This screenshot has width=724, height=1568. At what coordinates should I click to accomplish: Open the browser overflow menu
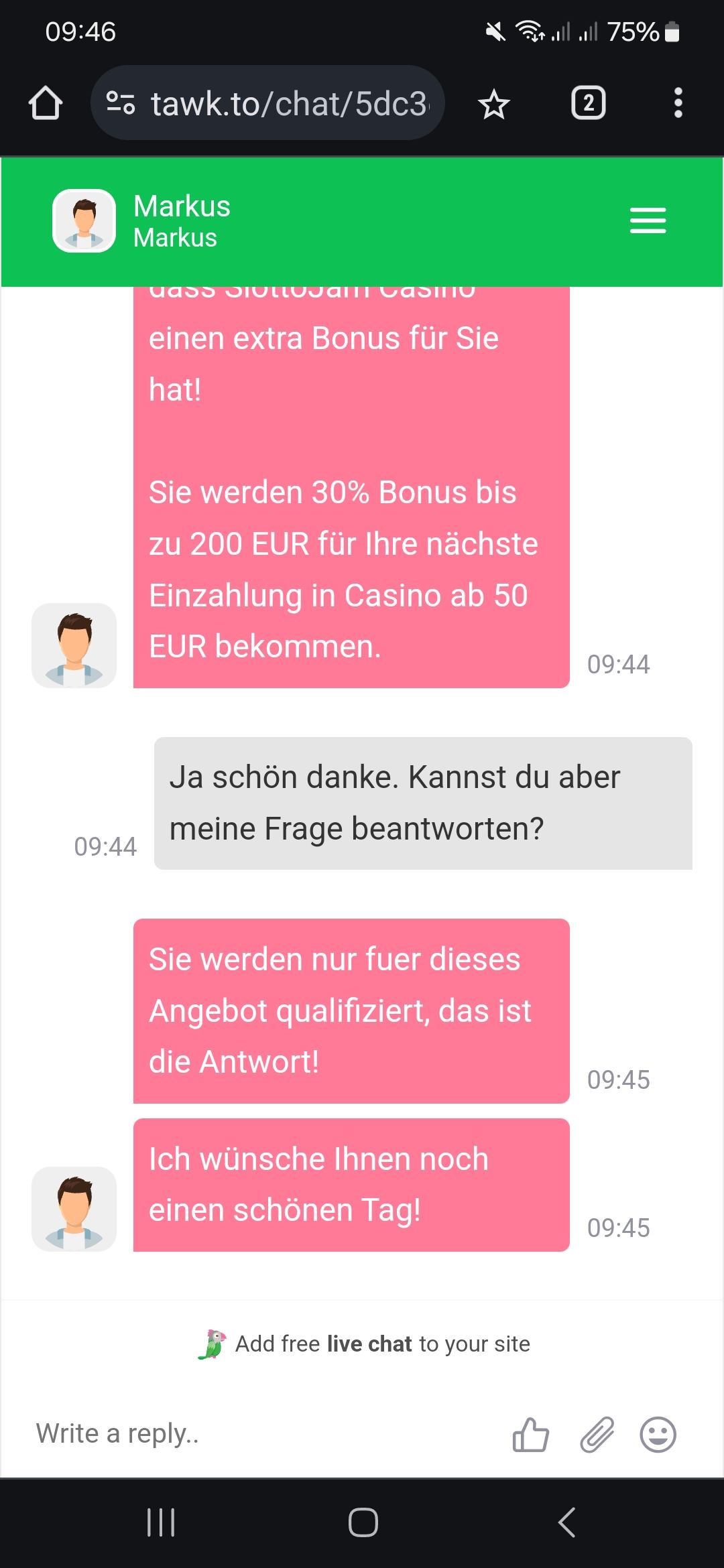678,103
